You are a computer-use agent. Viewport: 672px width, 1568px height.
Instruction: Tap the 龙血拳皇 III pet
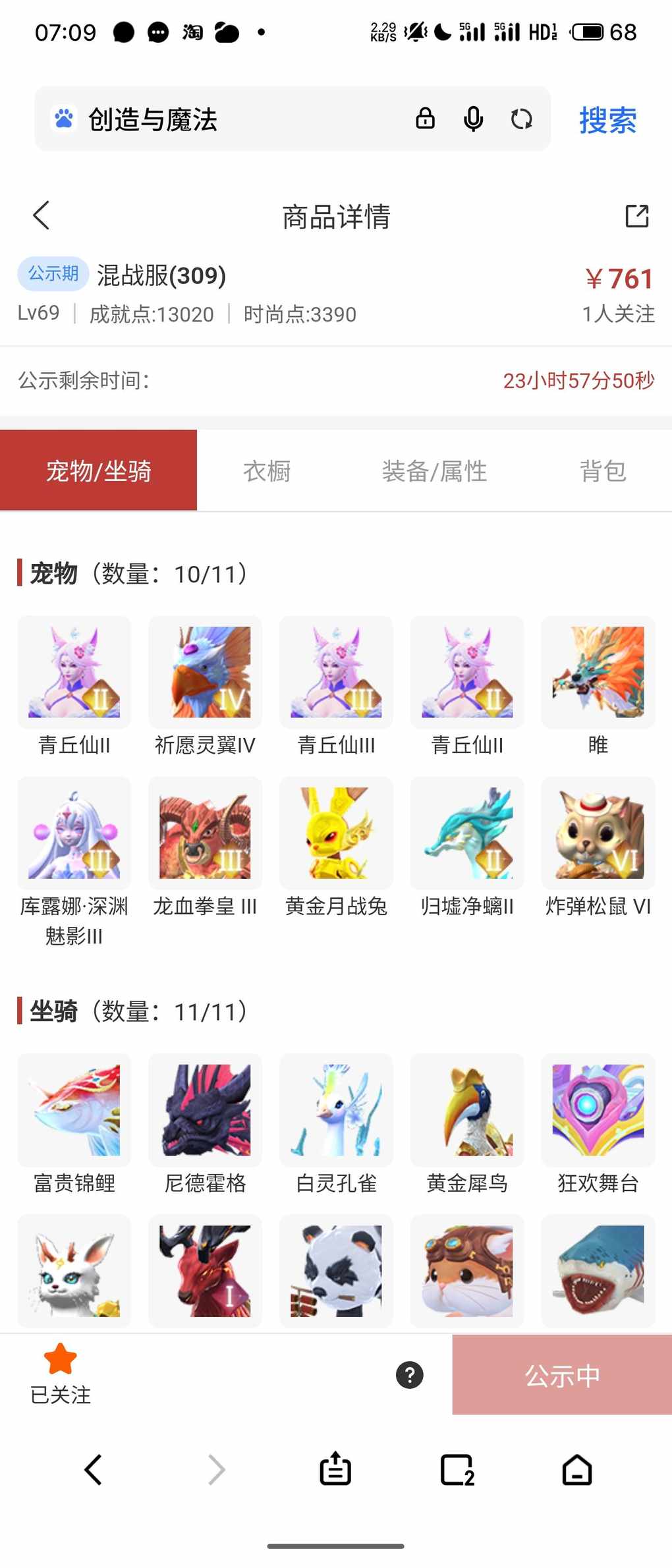pos(205,833)
